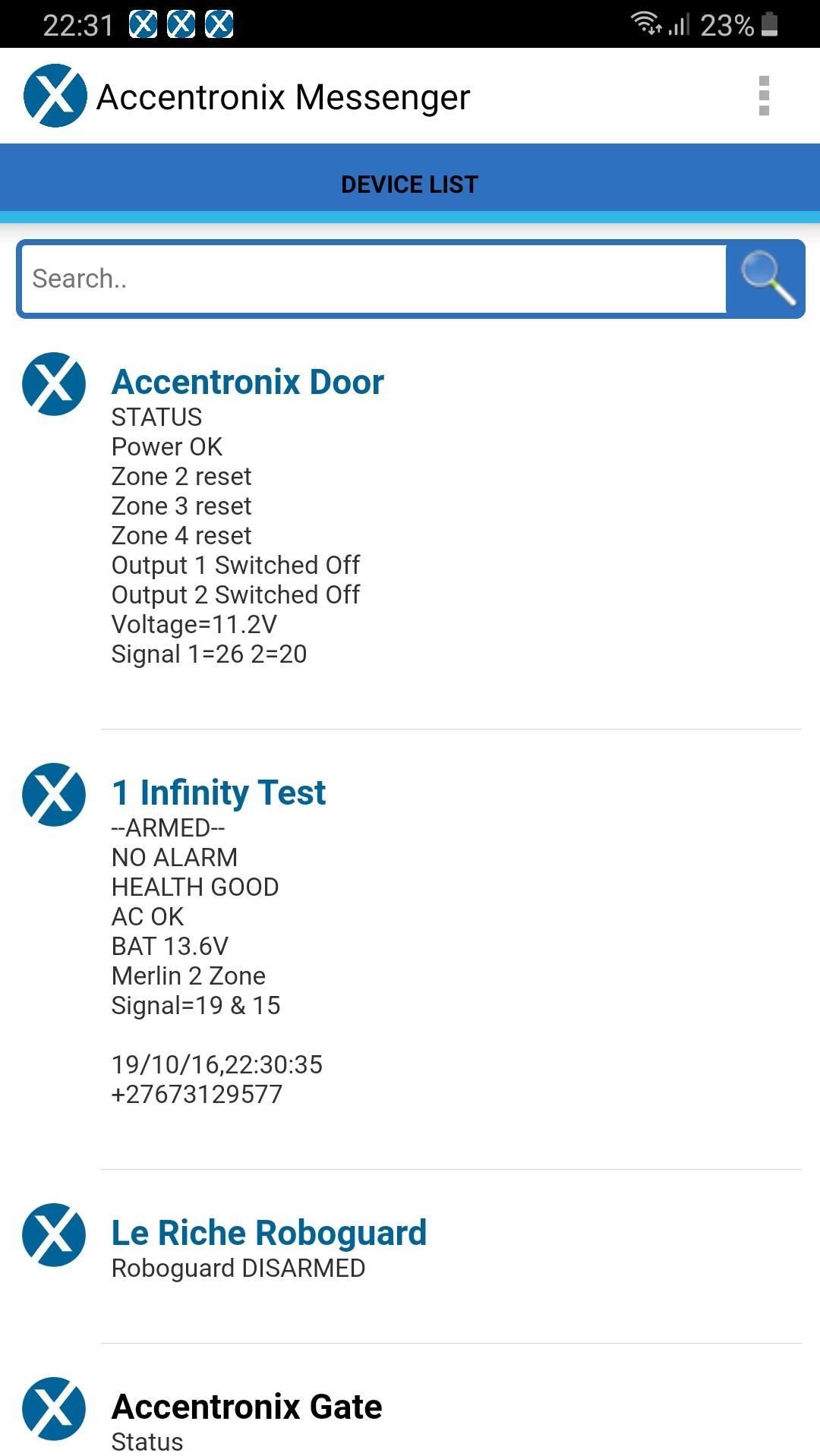Tap the Search field

point(374,279)
